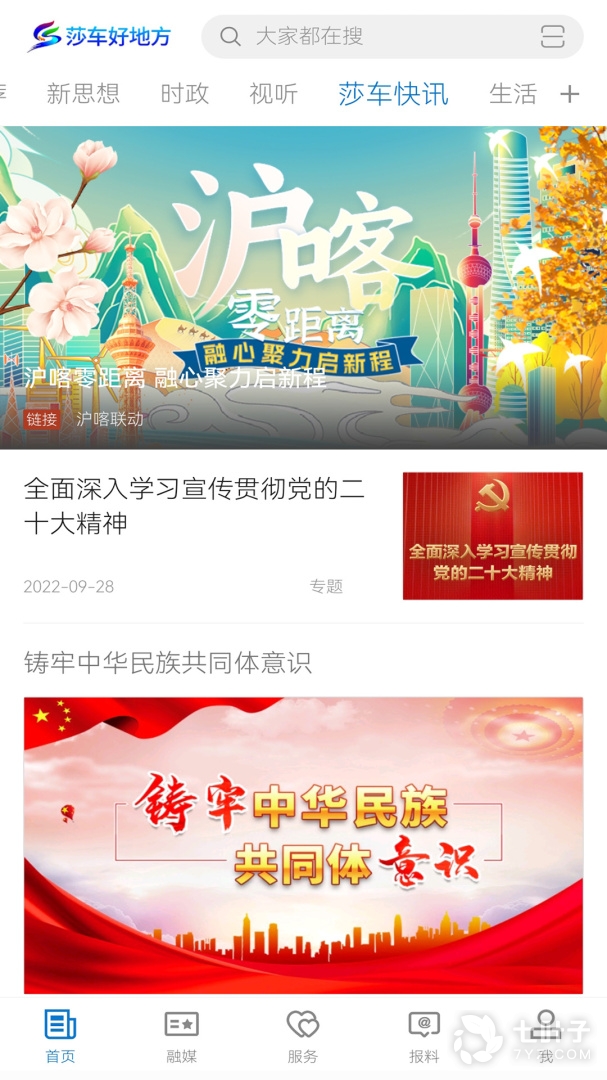Viewport: 607px width, 1080px height.
Task: Switch to the 时政 tab
Action: click(x=185, y=94)
